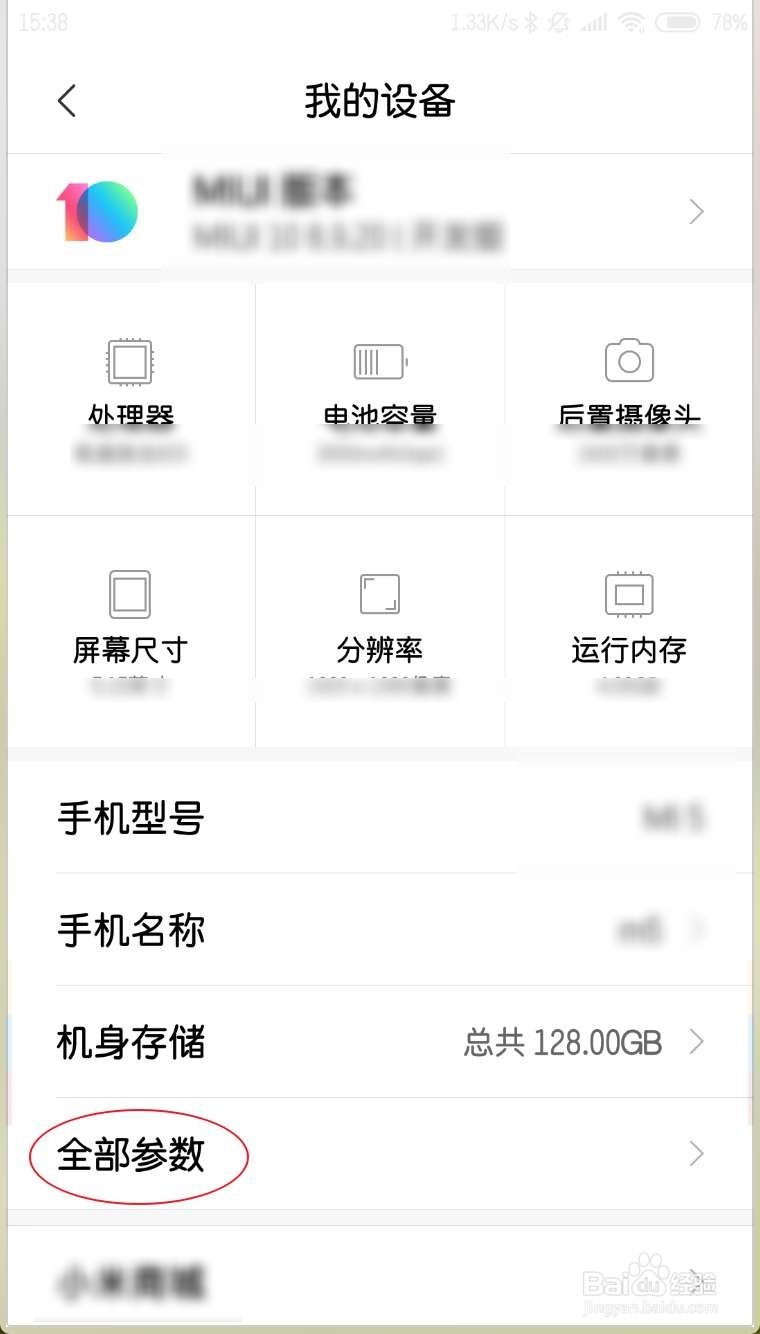Image resolution: width=760 pixels, height=1334 pixels.
Task: Tap the 我的设备 title
Action: tap(380, 101)
